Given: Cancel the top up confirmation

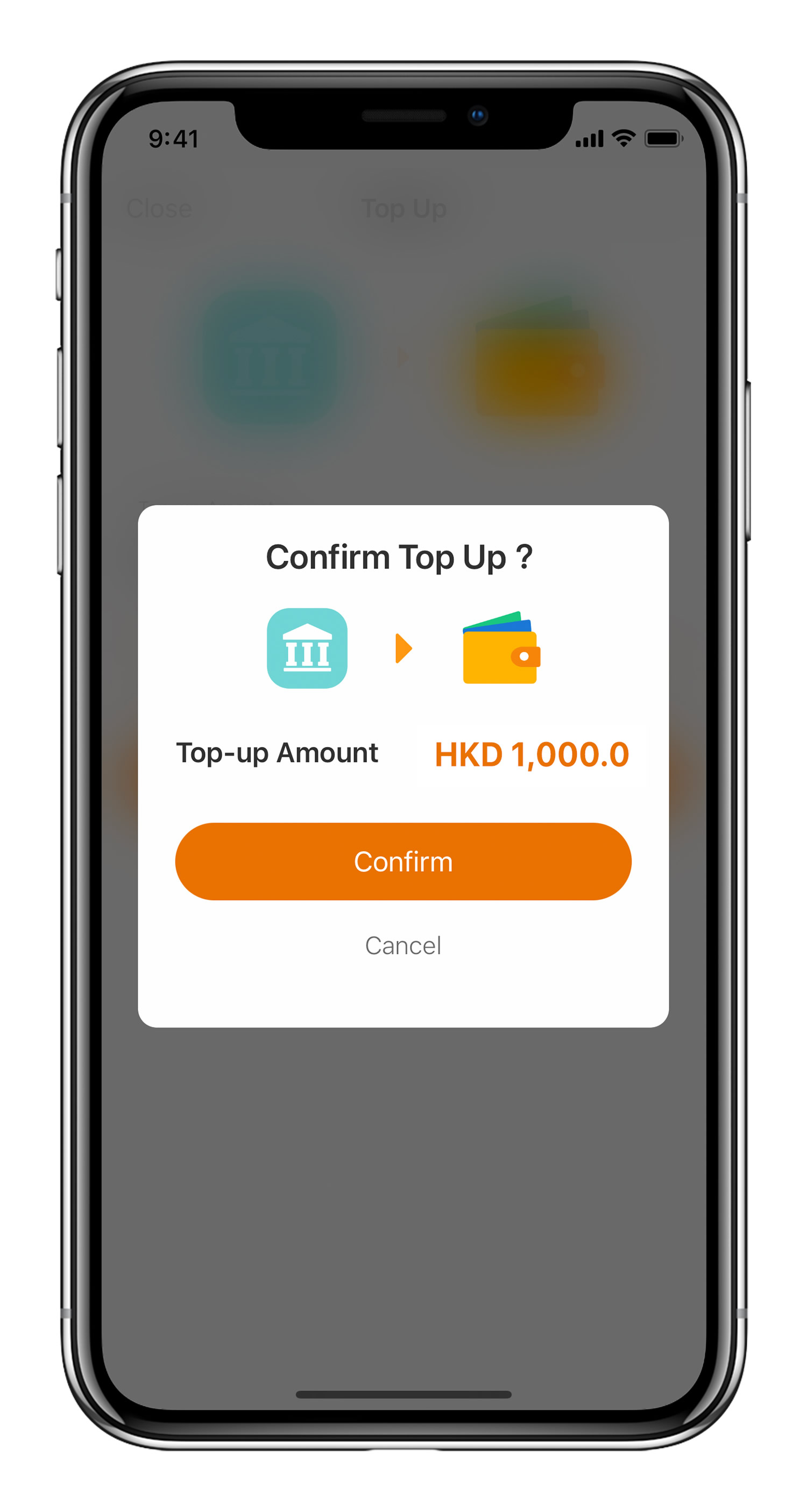Looking at the screenshot, I should pyautogui.click(x=403, y=946).
